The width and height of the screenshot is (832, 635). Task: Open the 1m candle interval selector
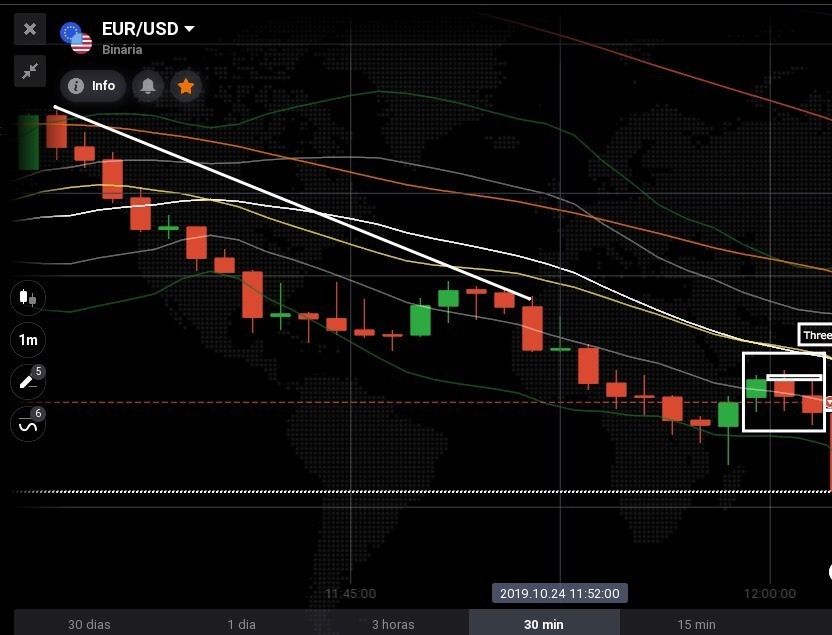click(28, 340)
